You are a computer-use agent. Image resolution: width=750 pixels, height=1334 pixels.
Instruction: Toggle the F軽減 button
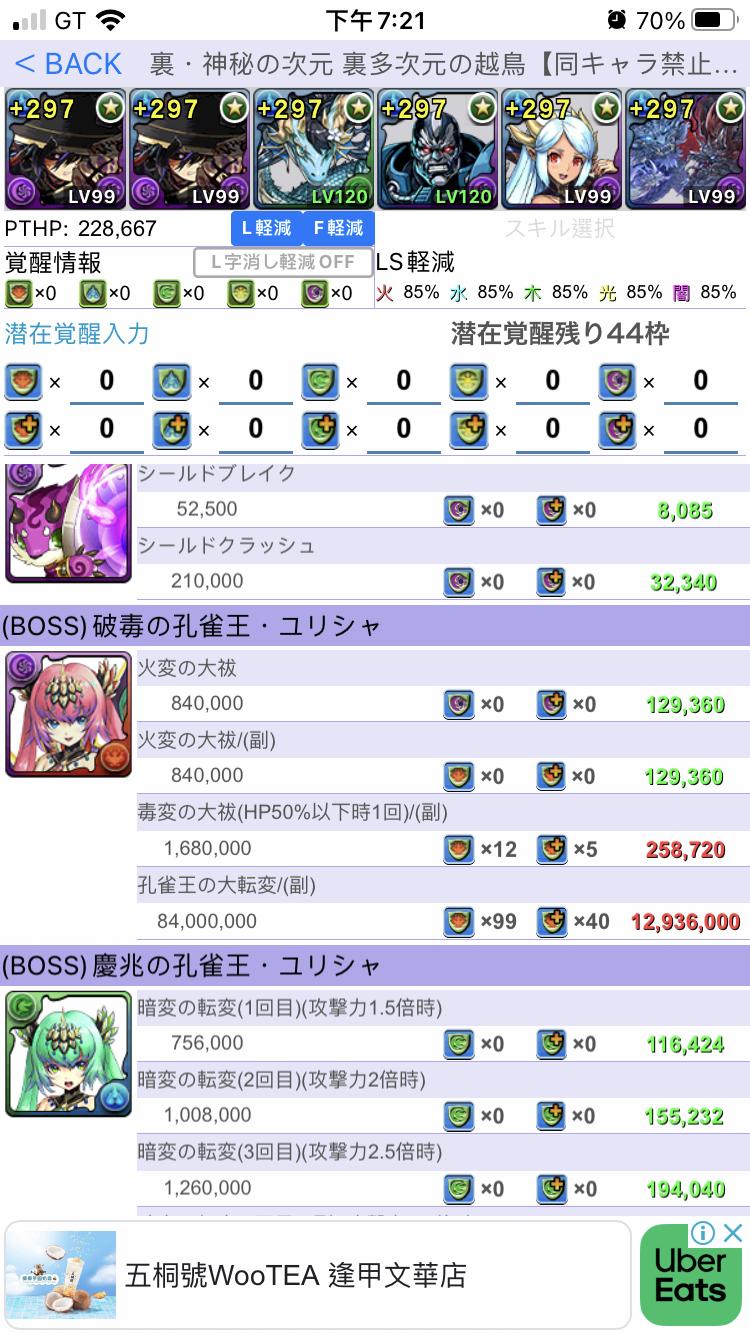[x=338, y=228]
